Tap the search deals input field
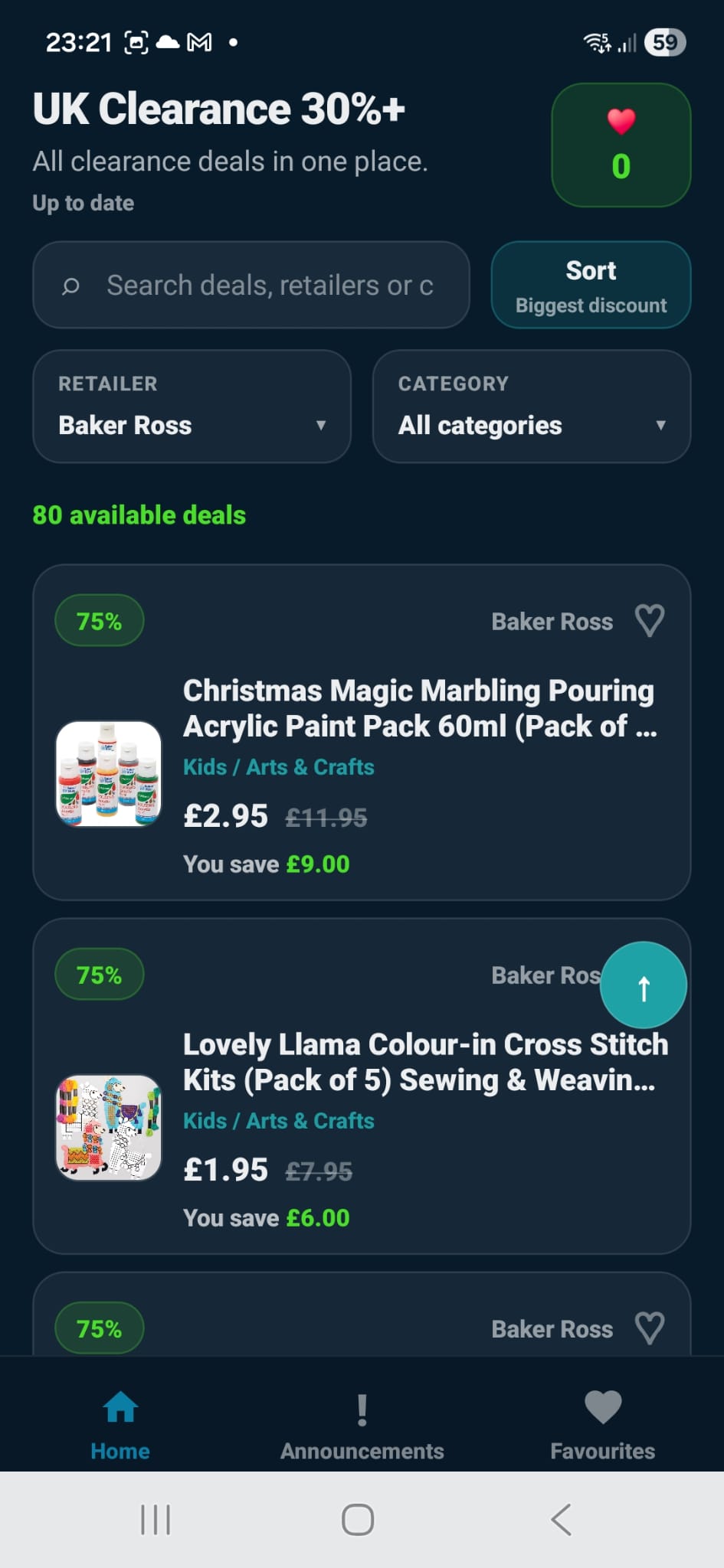The image size is (724, 1568). point(251,285)
